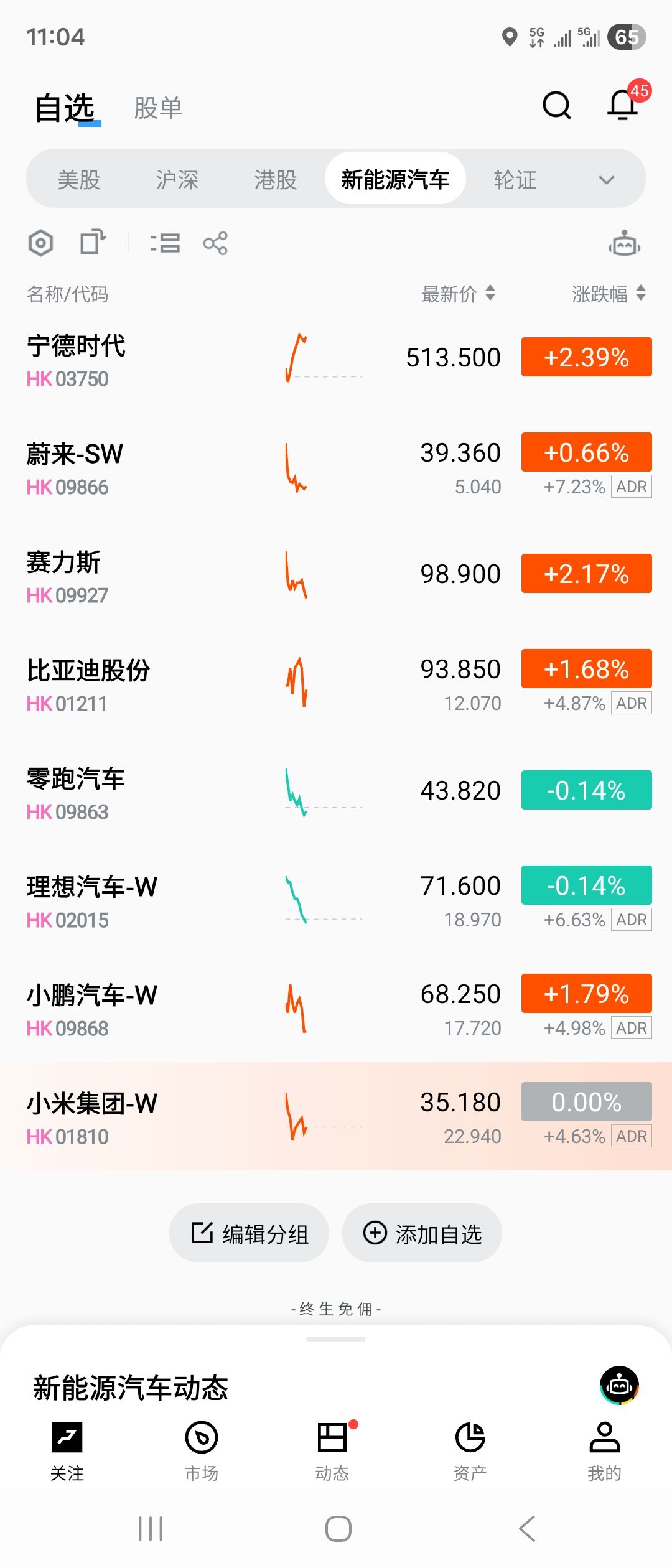Open 小米集团-W stock details
Screen dimensions: 672x1568
(x=92, y=1116)
